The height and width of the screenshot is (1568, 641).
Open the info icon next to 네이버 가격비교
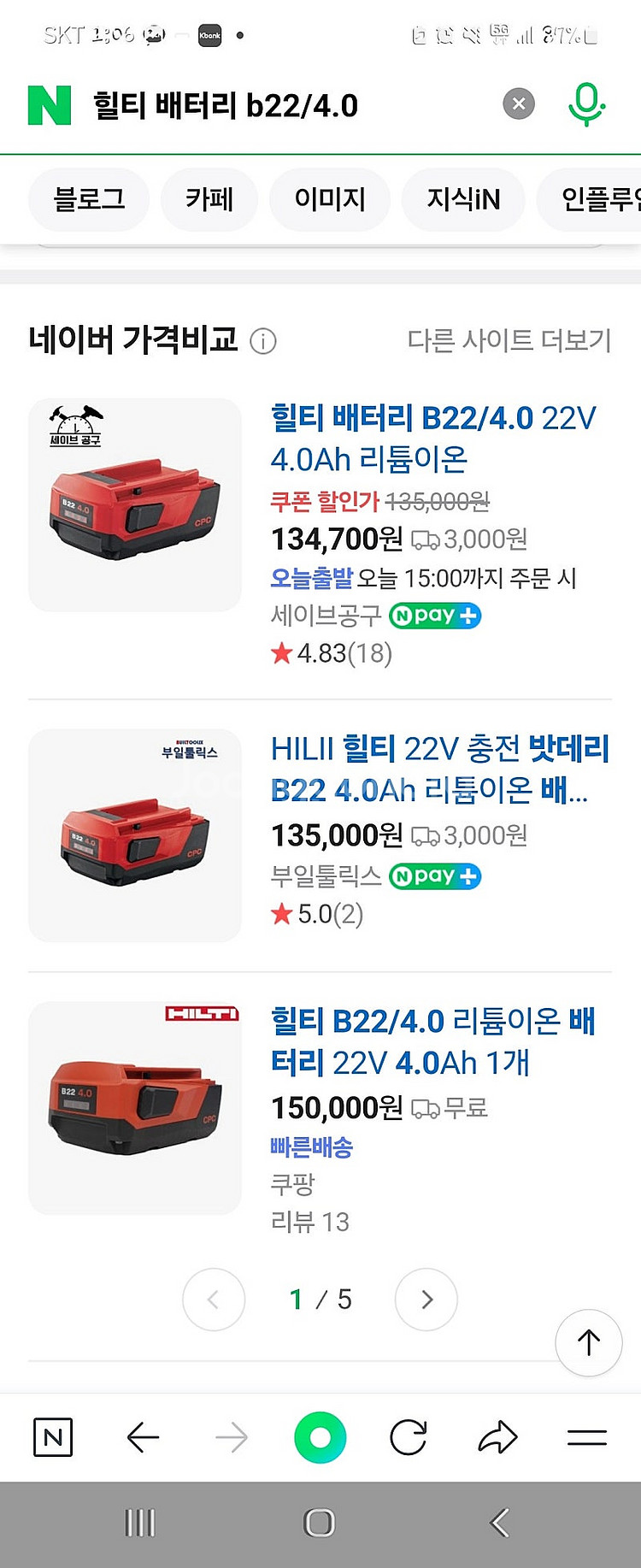[263, 339]
